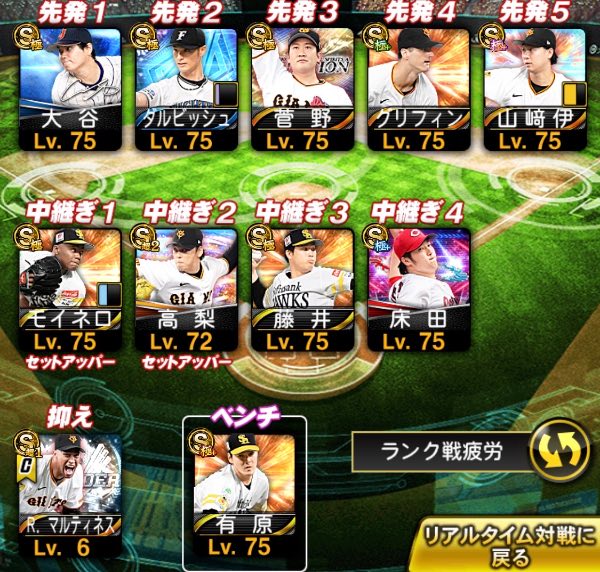Tap the 菅野 pitcher card

(303, 89)
